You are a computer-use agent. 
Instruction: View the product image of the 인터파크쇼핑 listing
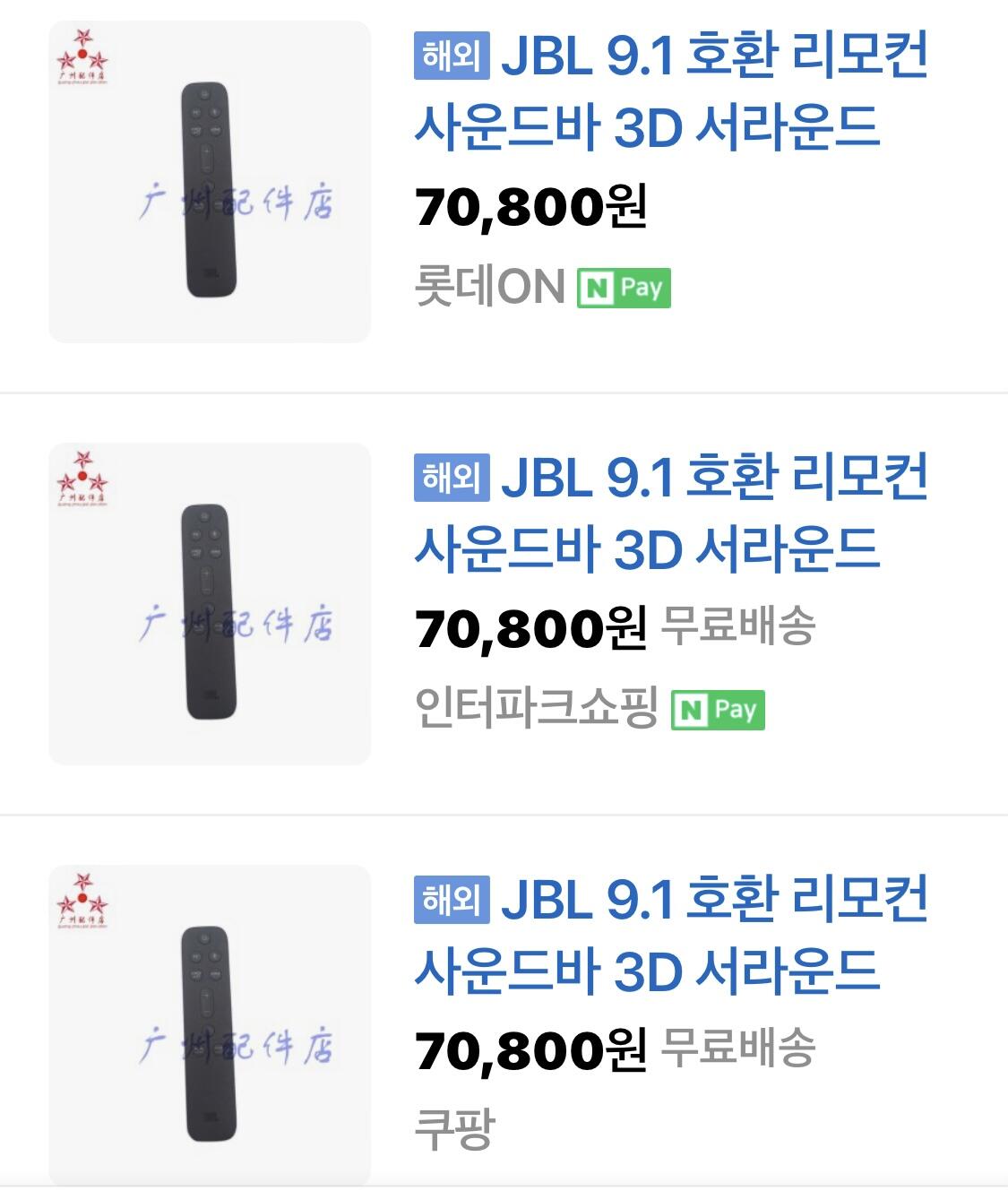[x=210, y=604]
